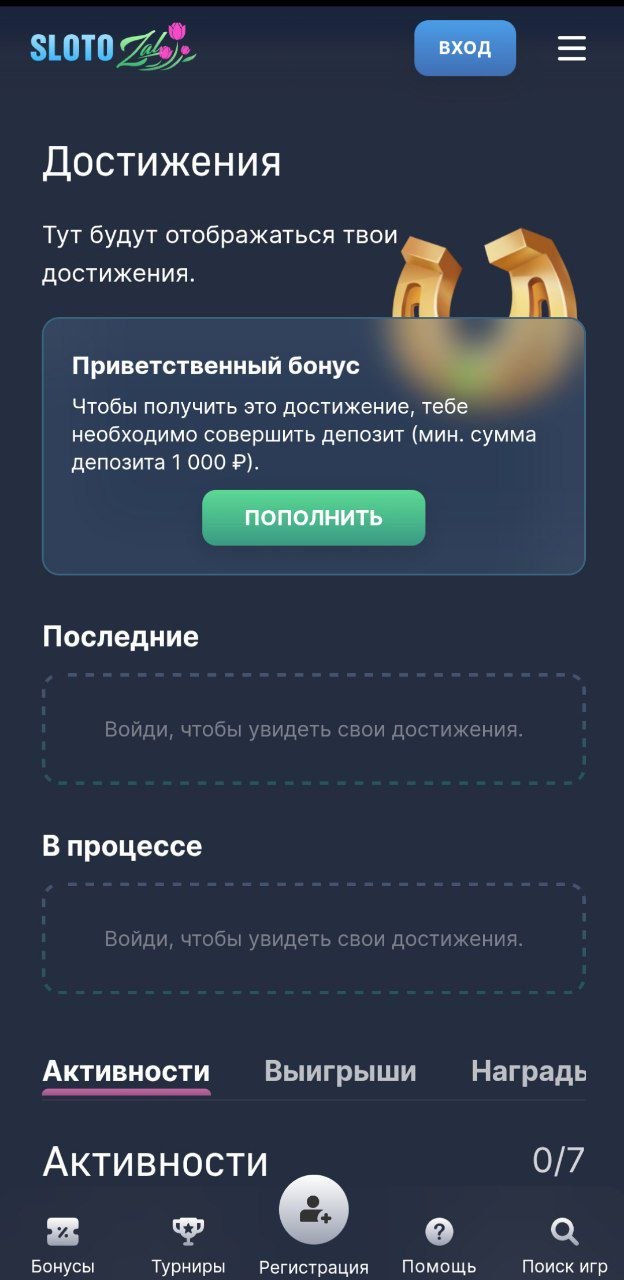The image size is (624, 1280).
Task: Open the Регистрация sign-up button
Action: (314, 1227)
